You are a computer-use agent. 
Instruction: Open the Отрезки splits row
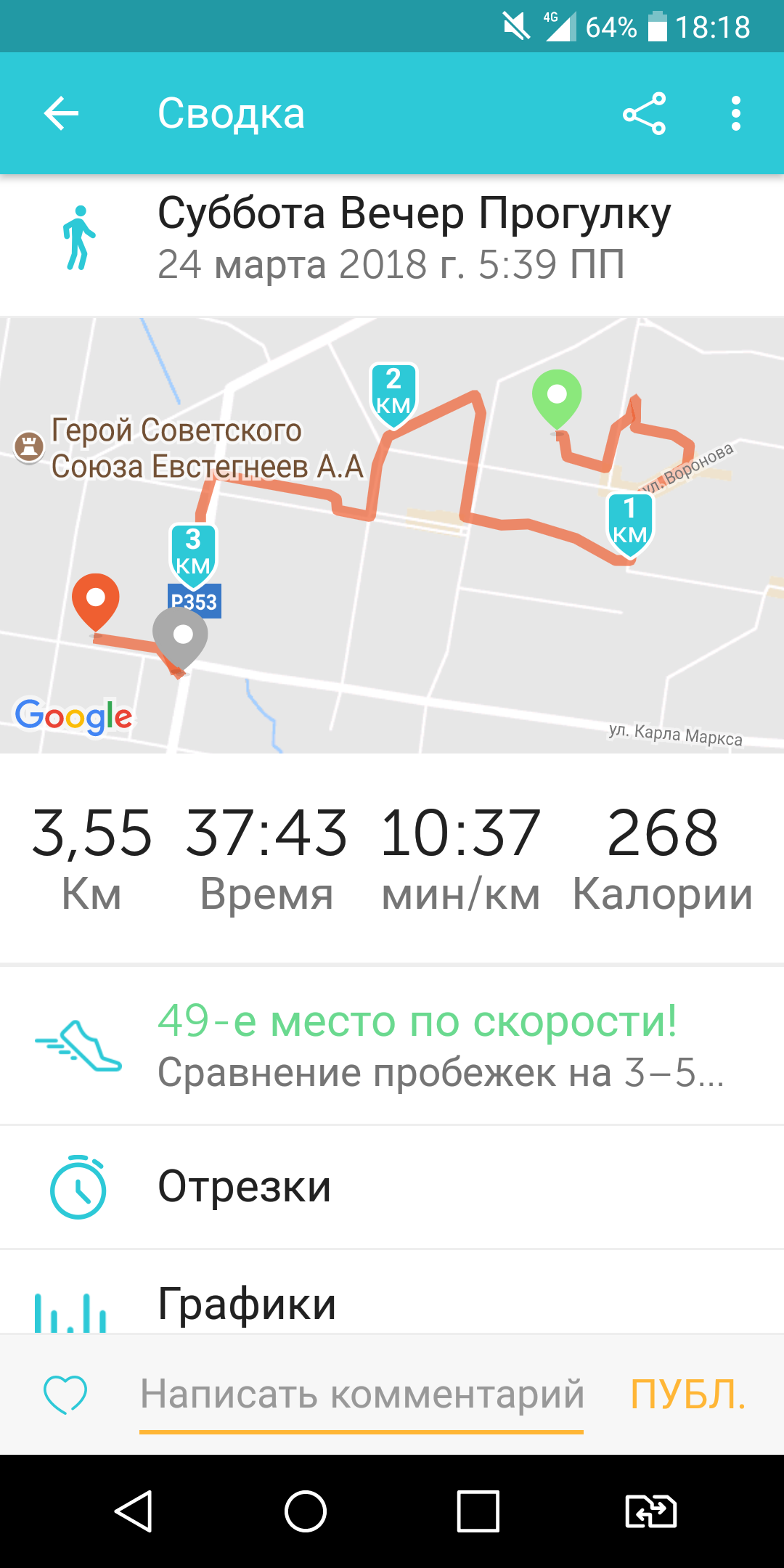coord(392,1187)
